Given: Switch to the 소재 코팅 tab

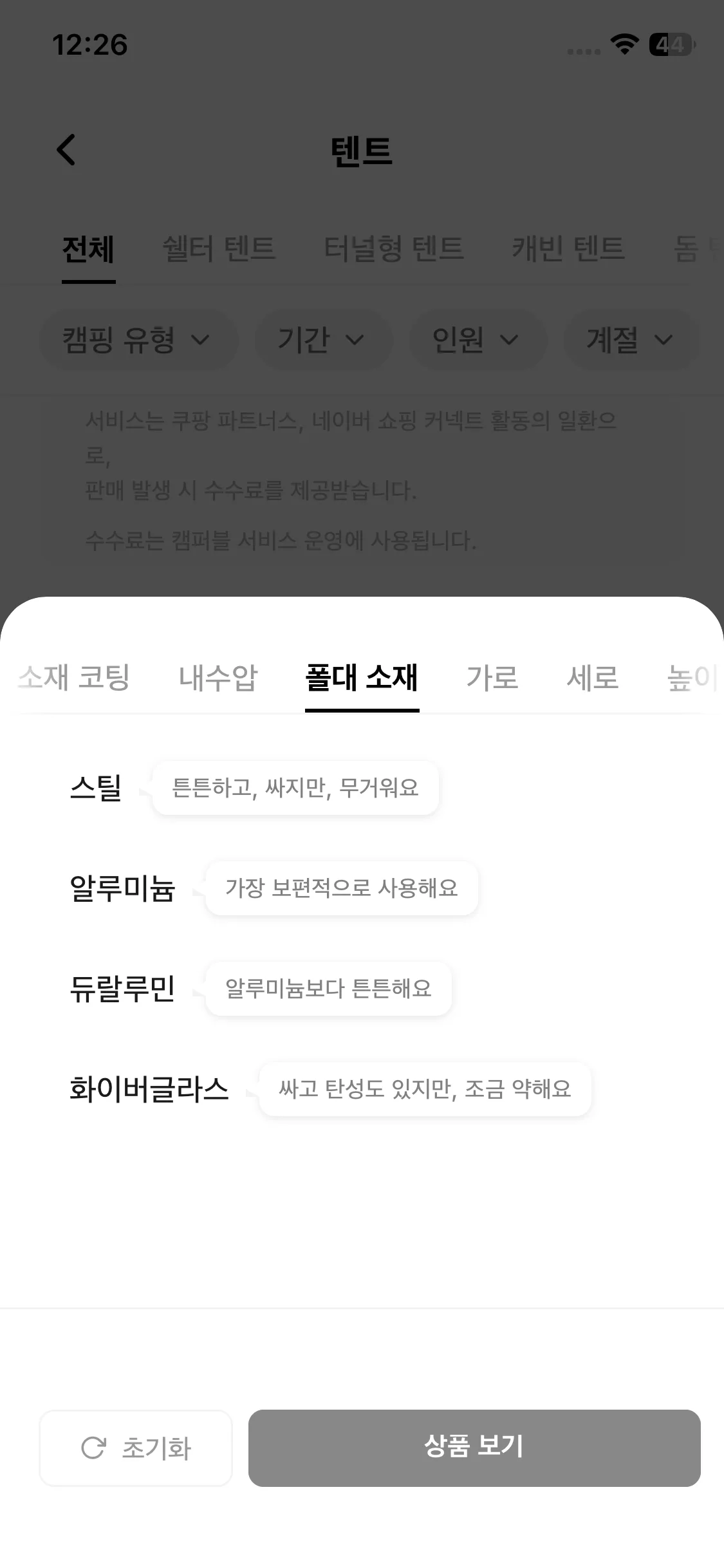Looking at the screenshot, I should (x=74, y=677).
